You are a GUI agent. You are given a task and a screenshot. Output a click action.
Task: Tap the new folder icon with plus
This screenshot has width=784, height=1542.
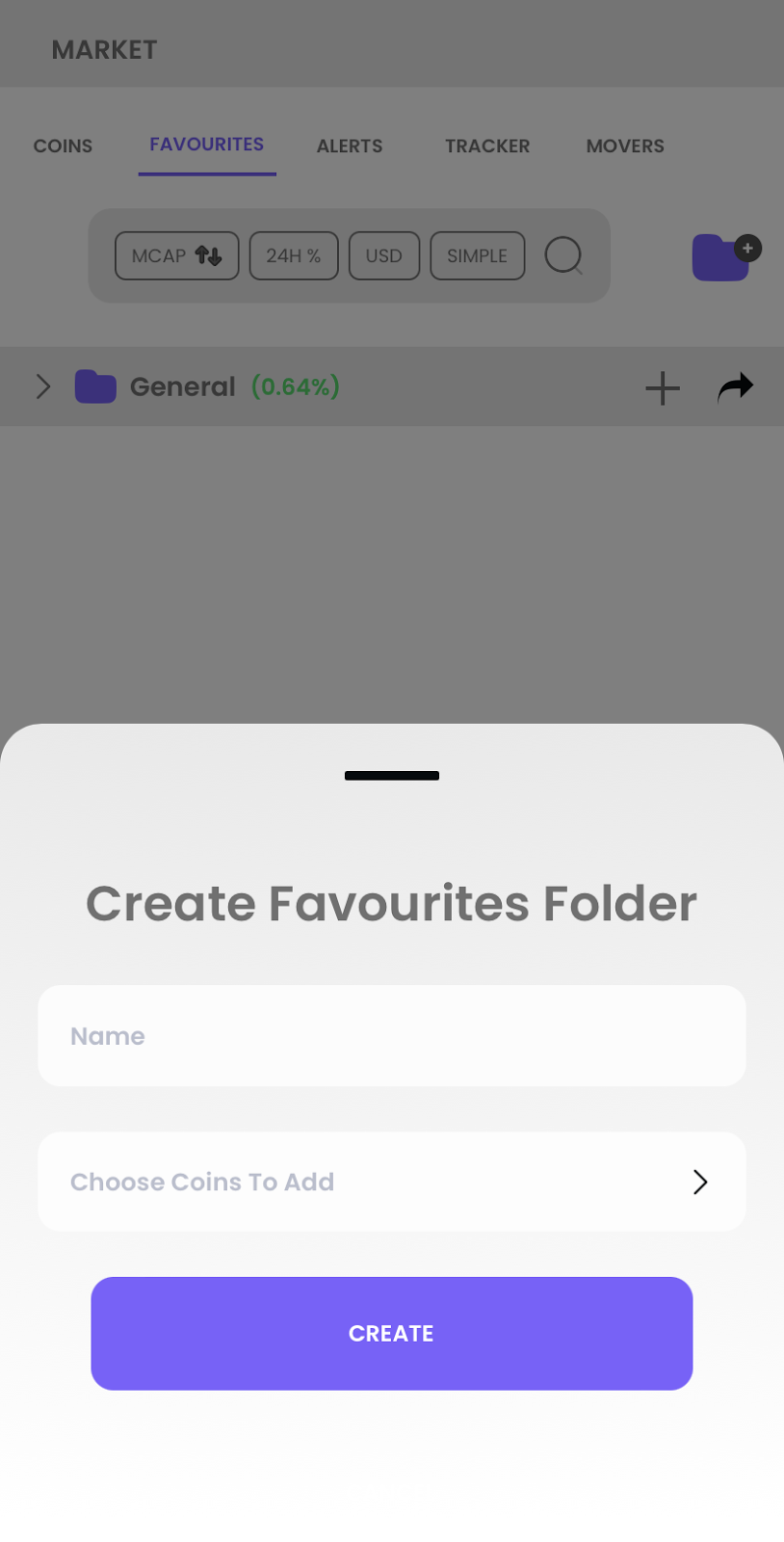[x=723, y=256]
